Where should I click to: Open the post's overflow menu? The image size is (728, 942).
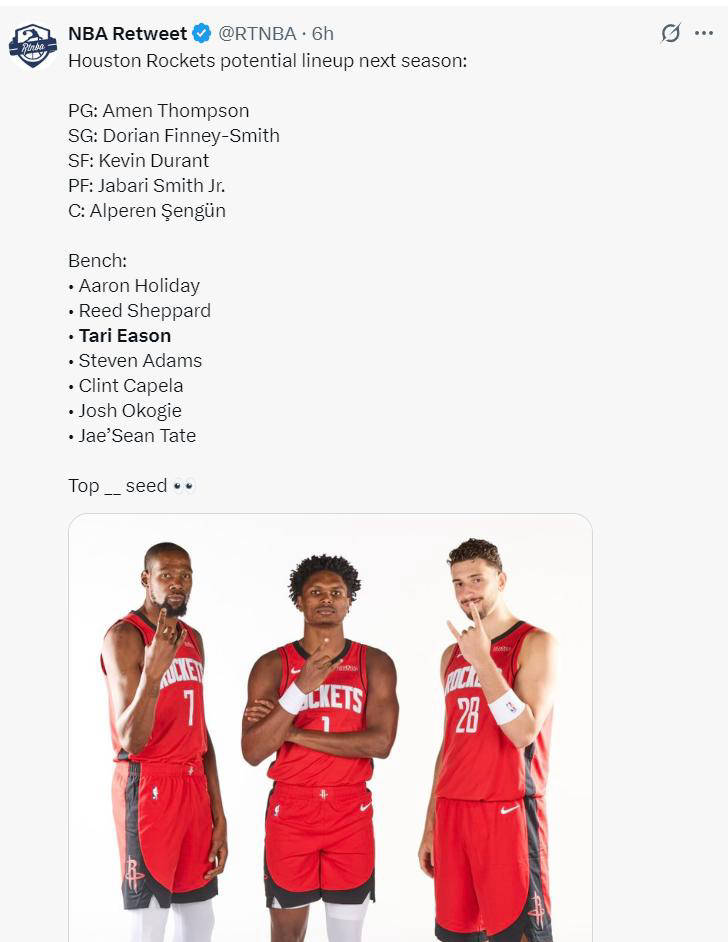704,34
